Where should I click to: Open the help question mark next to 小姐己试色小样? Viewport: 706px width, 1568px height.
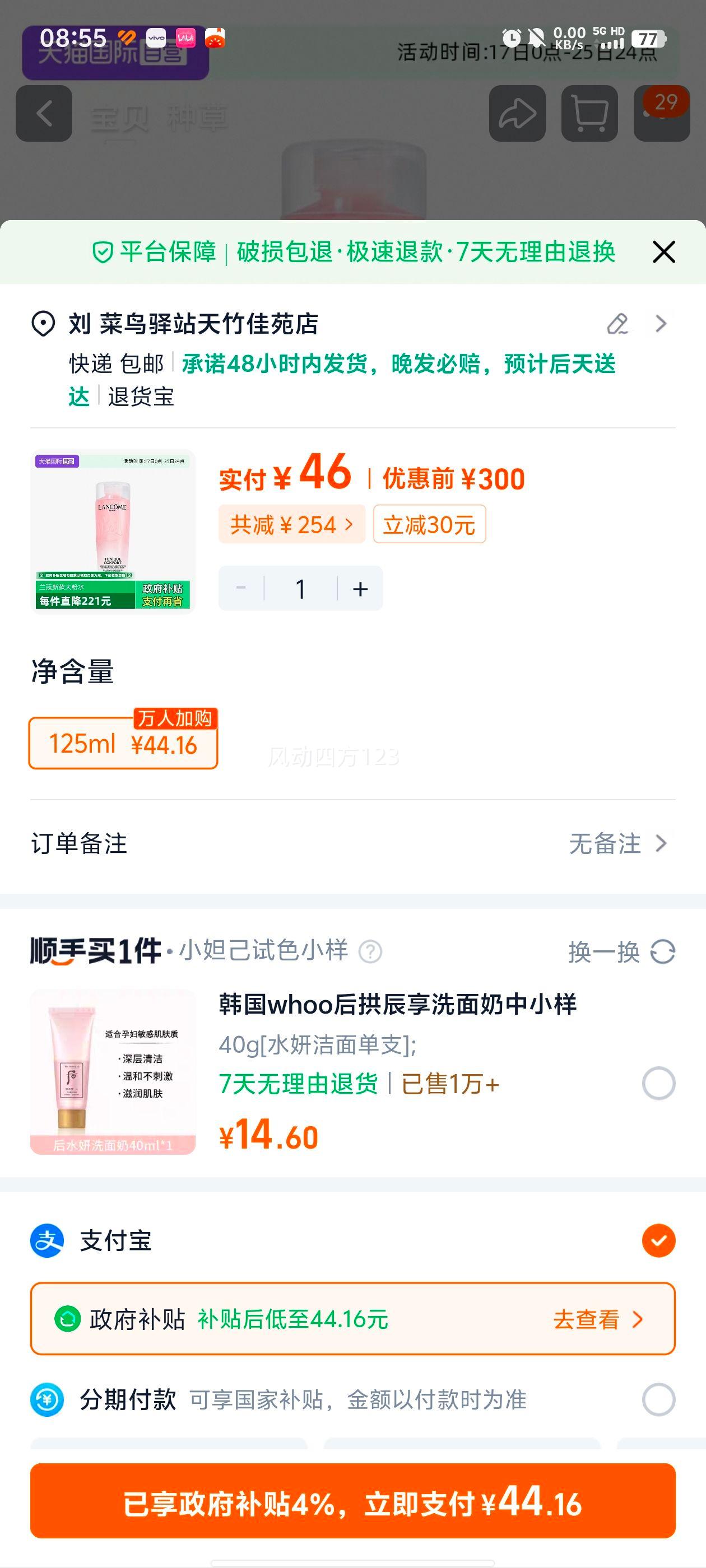click(370, 951)
